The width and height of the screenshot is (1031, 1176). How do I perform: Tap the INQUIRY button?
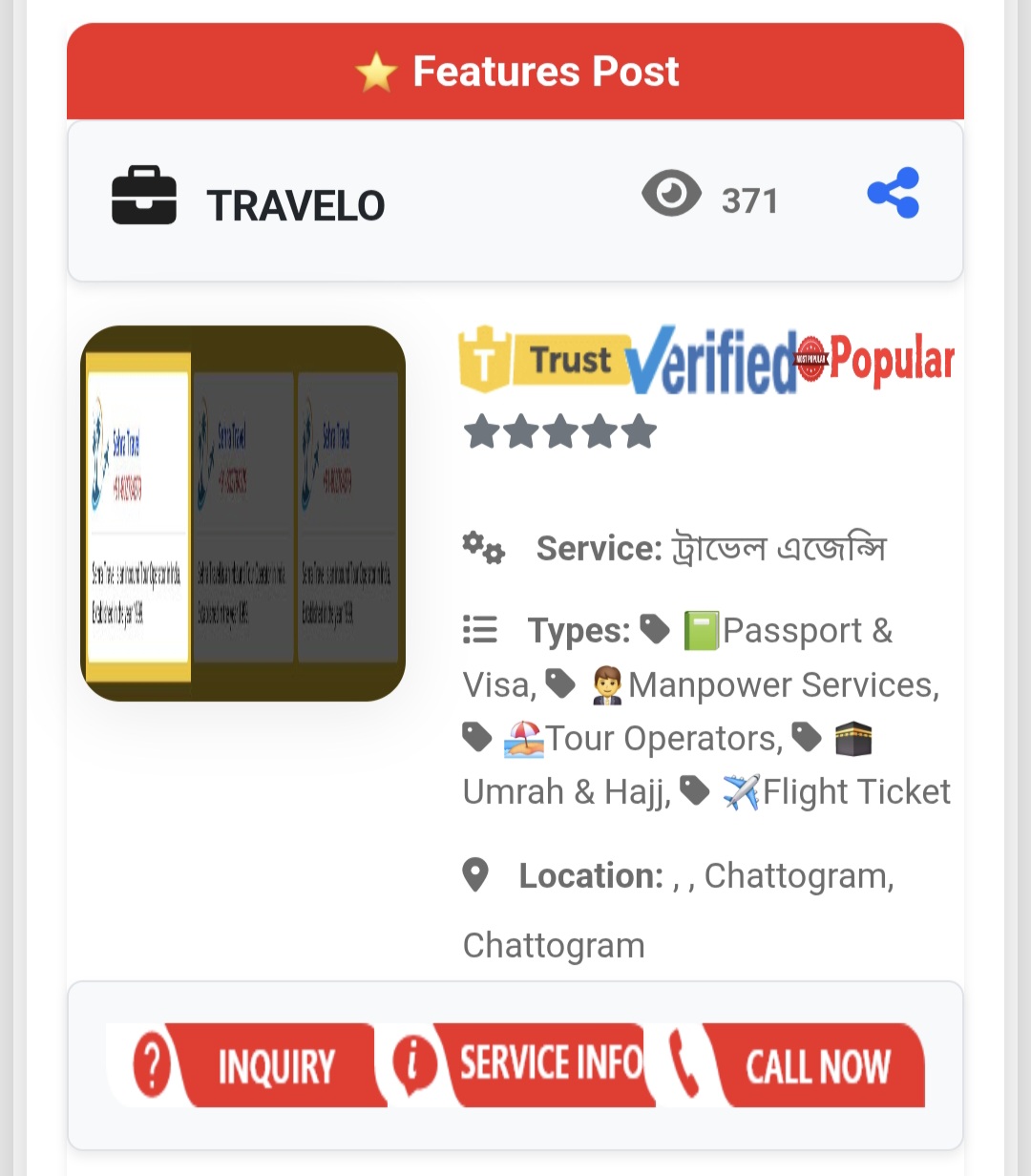tap(248, 1065)
